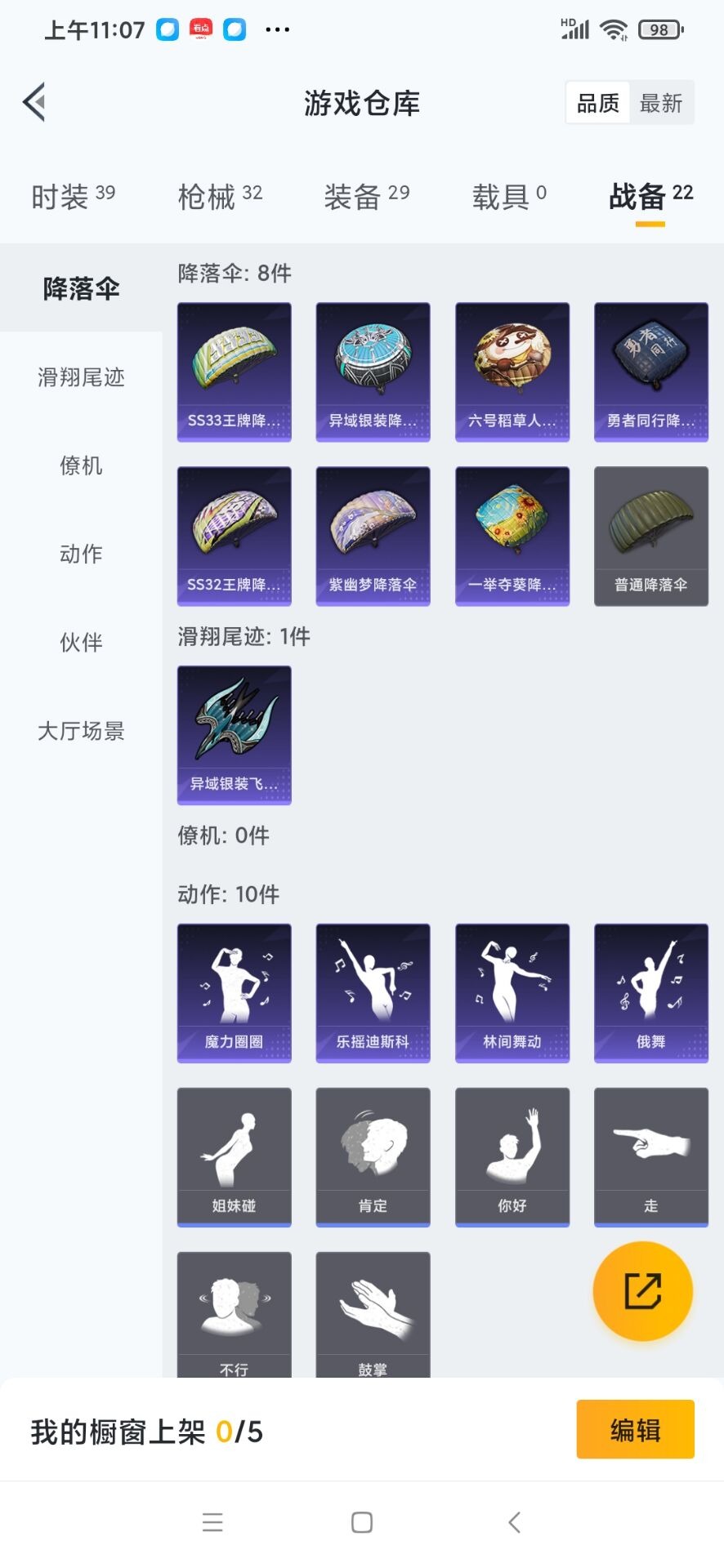Open the SS33王牌降落伞 item
This screenshot has height=1568, width=724.
click(235, 372)
